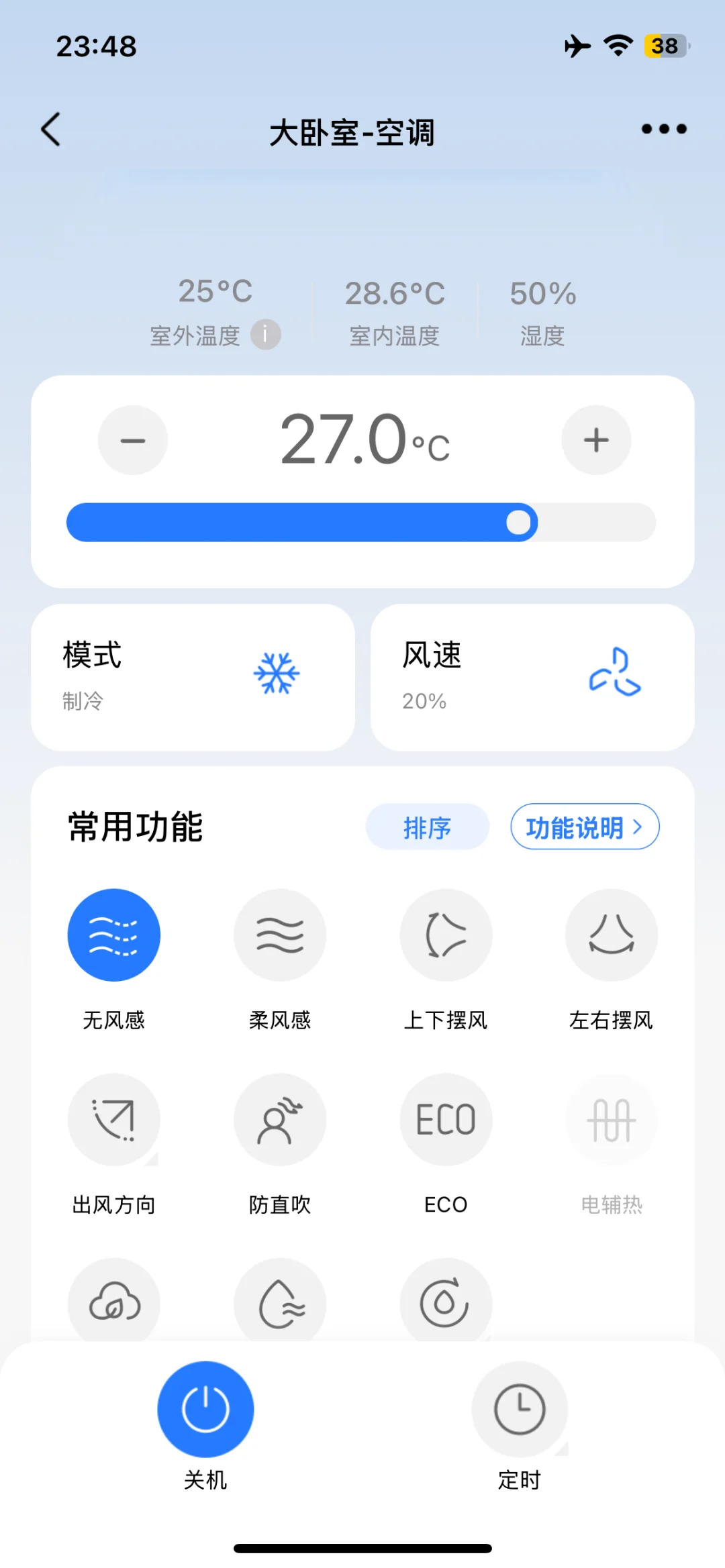Open the 模式 mode card
Image resolution: width=725 pixels, height=1568 pixels.
click(193, 676)
